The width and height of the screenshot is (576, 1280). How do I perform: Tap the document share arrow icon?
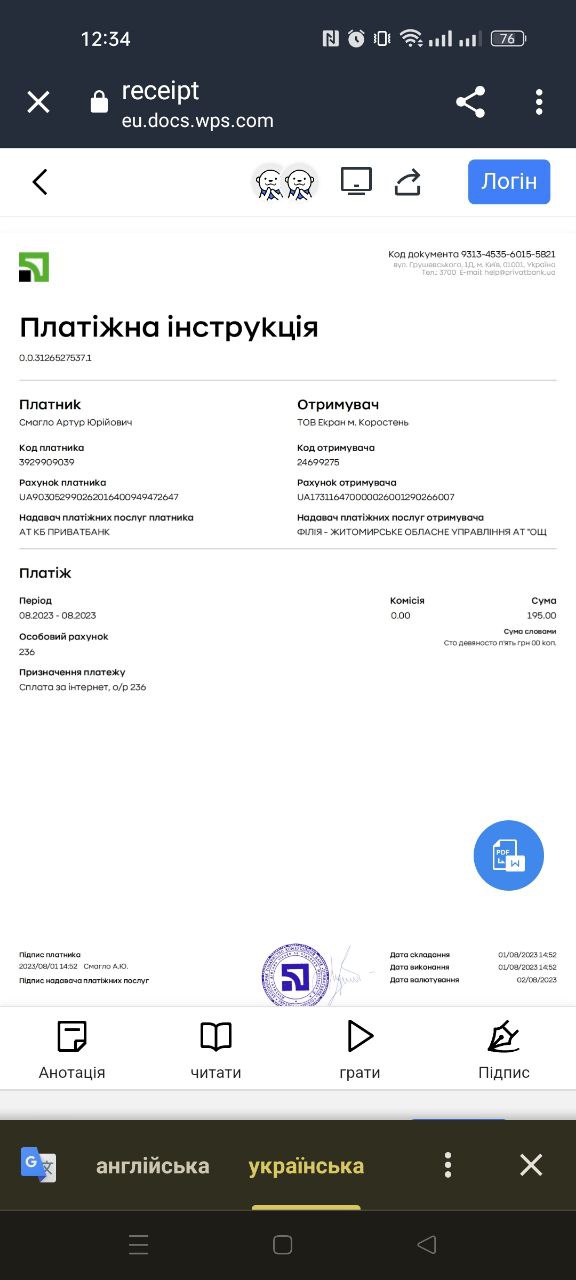[x=408, y=182]
